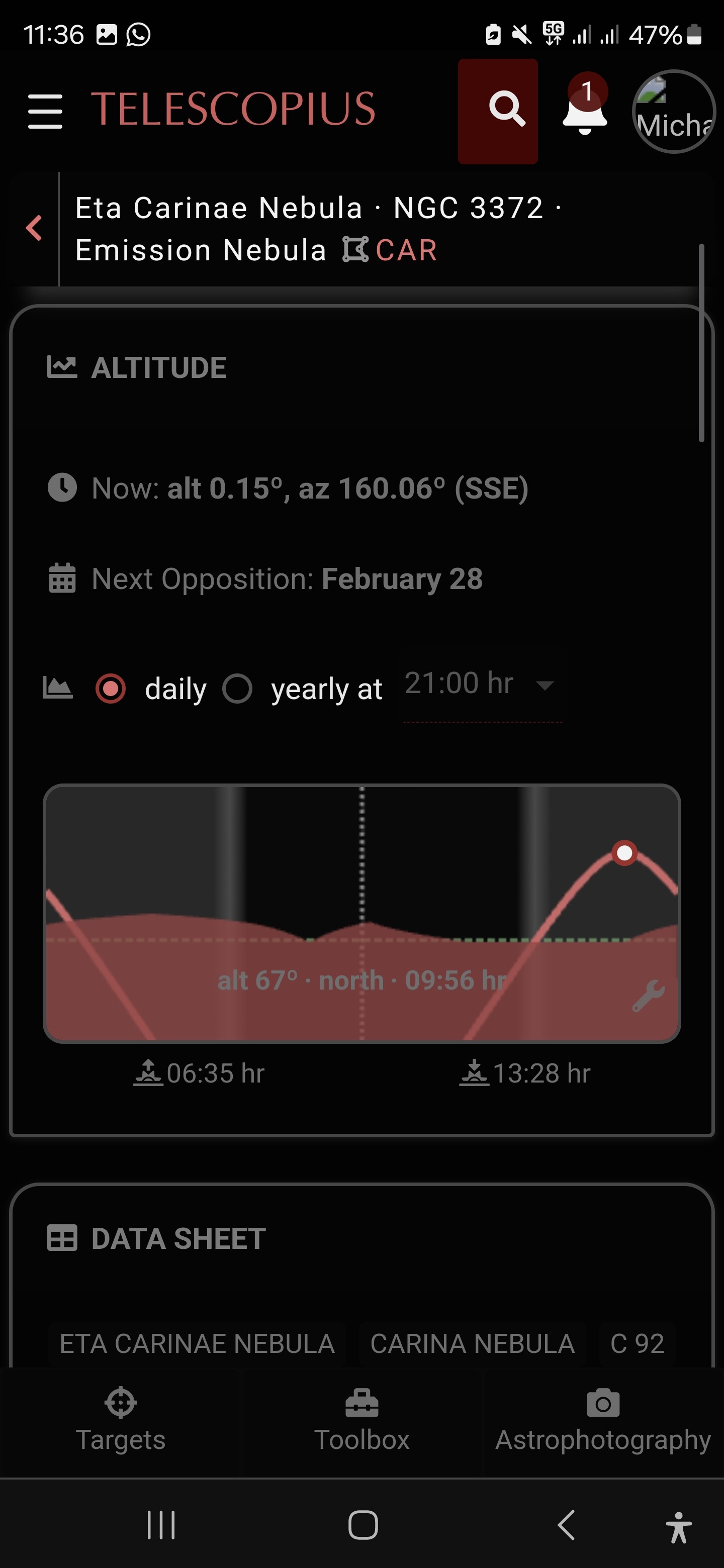The width and height of the screenshot is (724, 1568).
Task: Go back using the red chevron arrow
Action: coord(34,228)
